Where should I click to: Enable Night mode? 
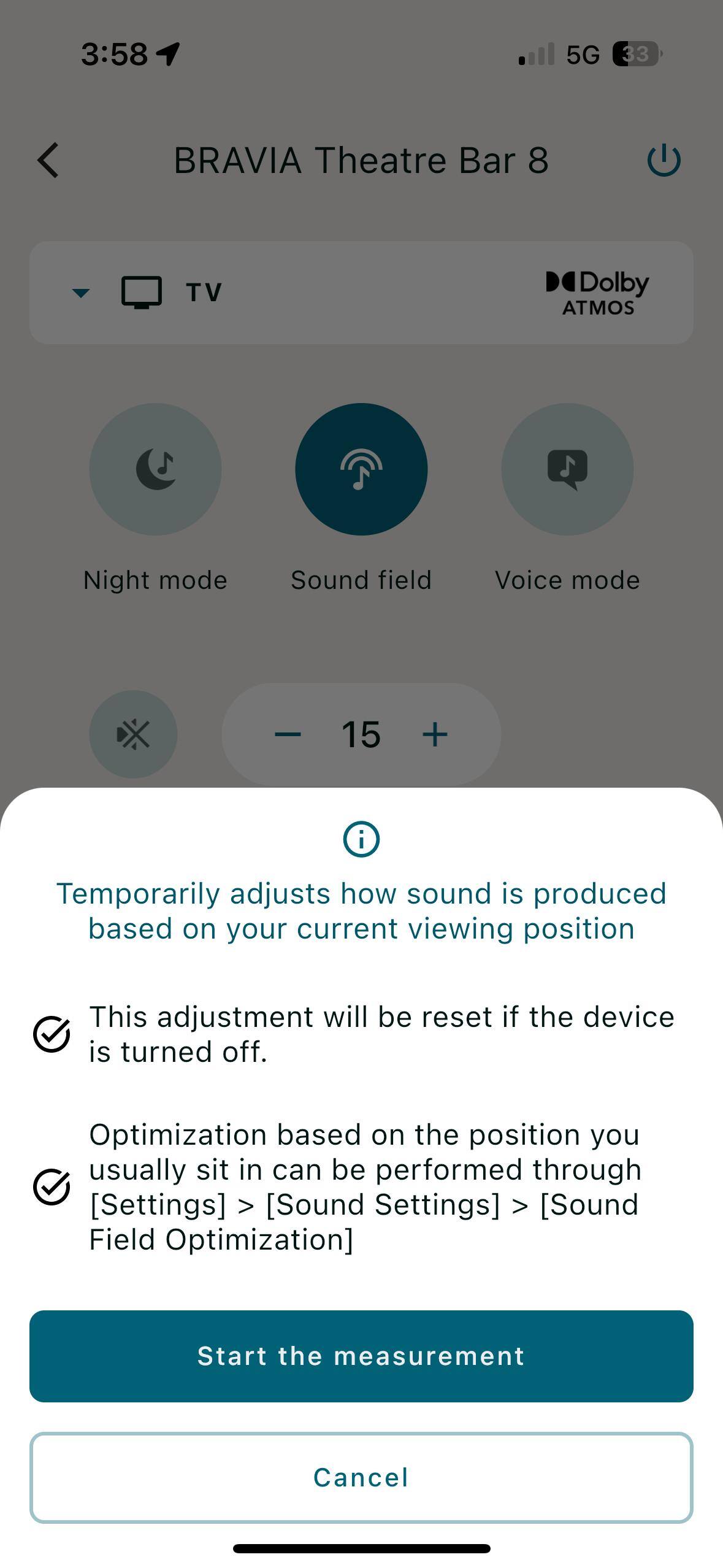coord(155,469)
